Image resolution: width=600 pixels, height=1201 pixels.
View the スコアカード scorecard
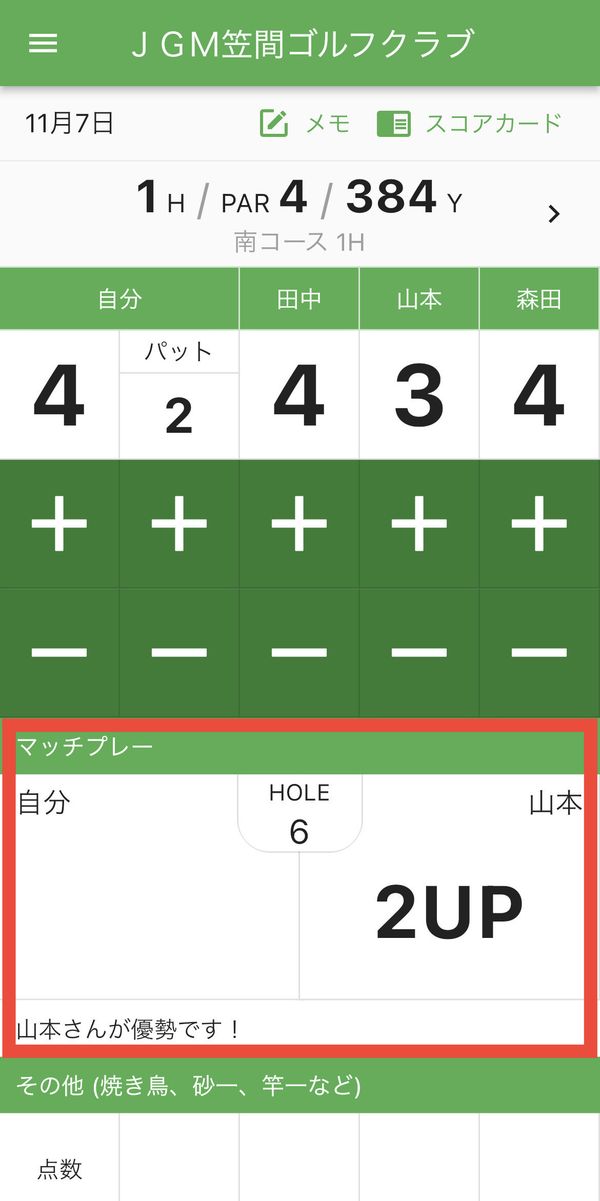point(469,124)
